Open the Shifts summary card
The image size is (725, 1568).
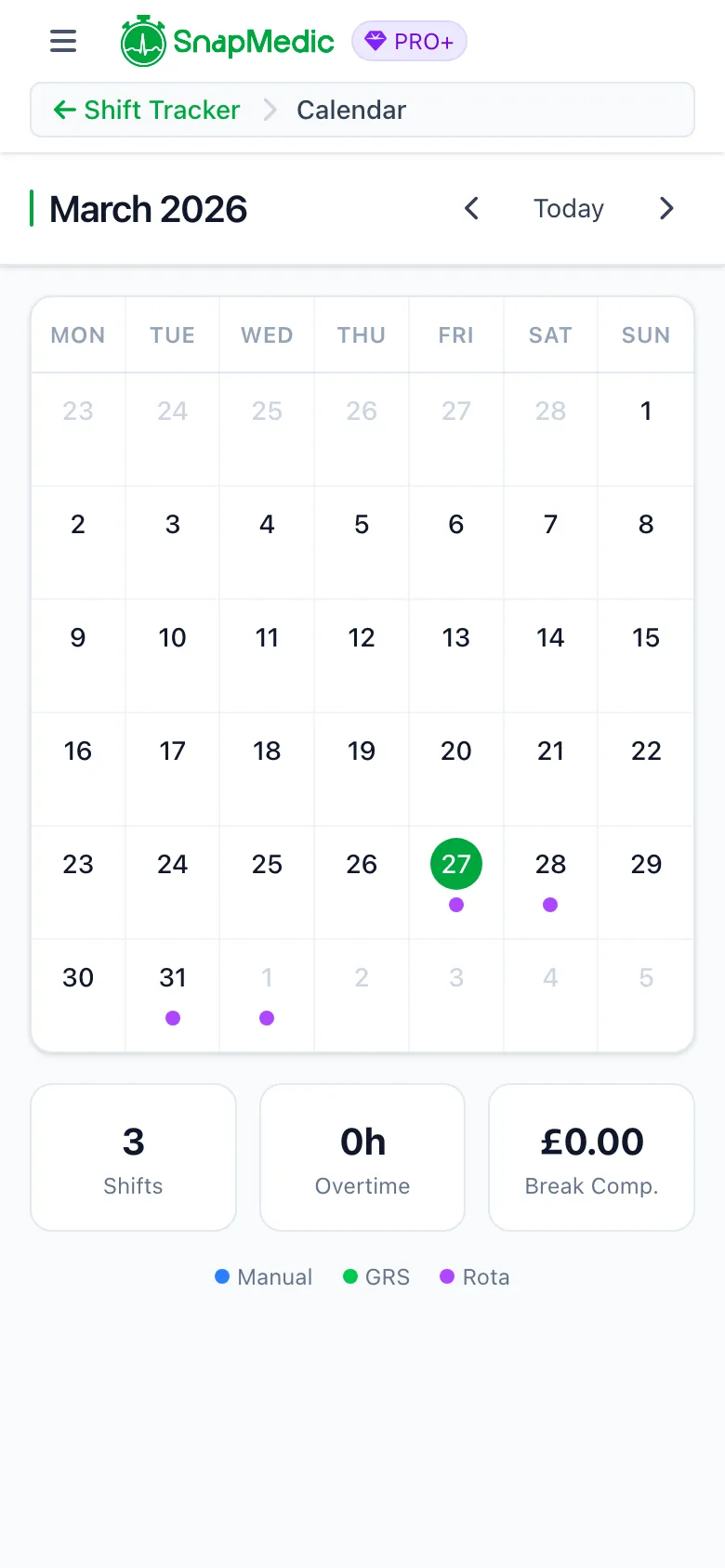pyautogui.click(x=133, y=1157)
